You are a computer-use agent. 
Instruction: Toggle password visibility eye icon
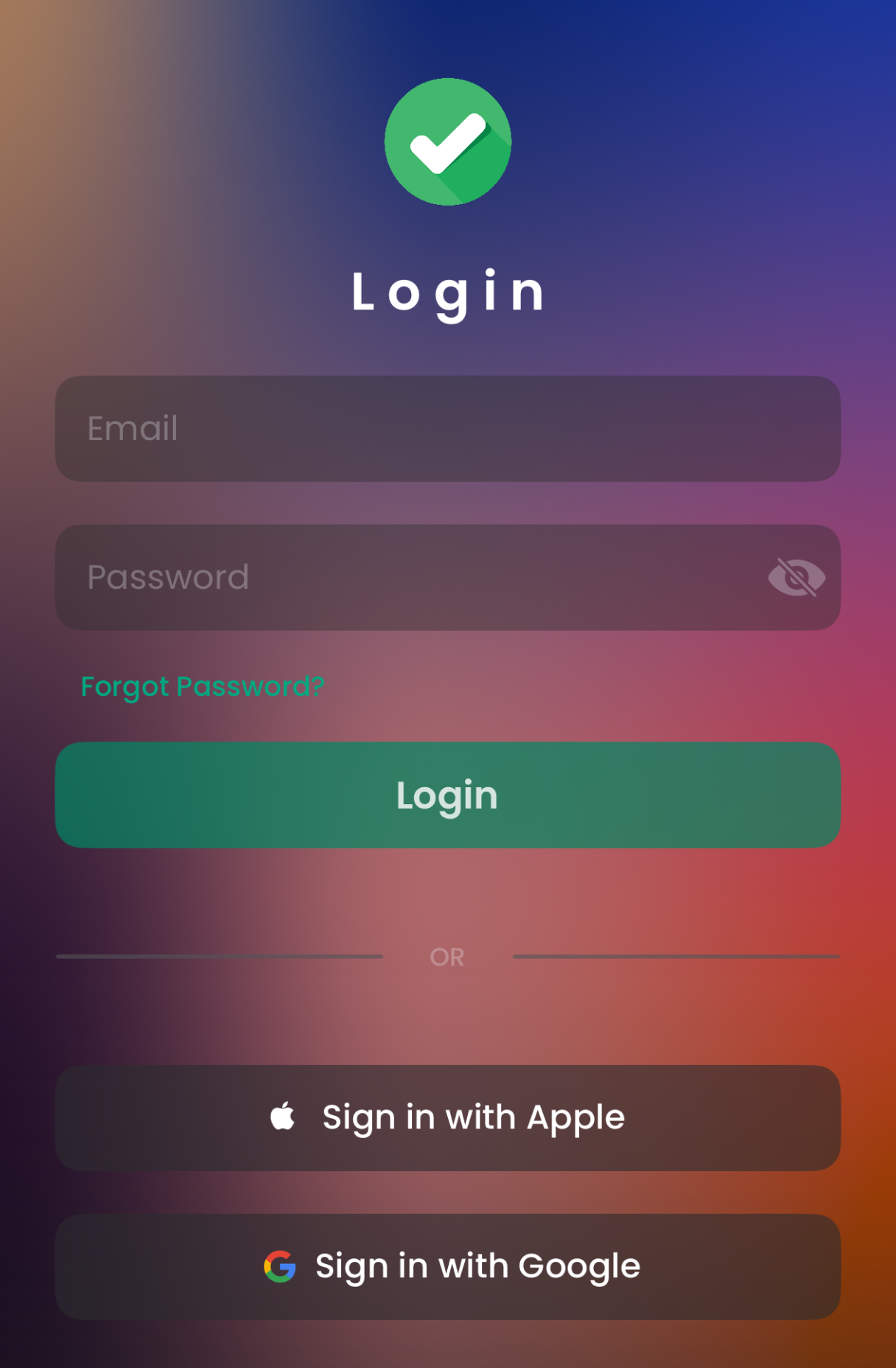[796, 577]
